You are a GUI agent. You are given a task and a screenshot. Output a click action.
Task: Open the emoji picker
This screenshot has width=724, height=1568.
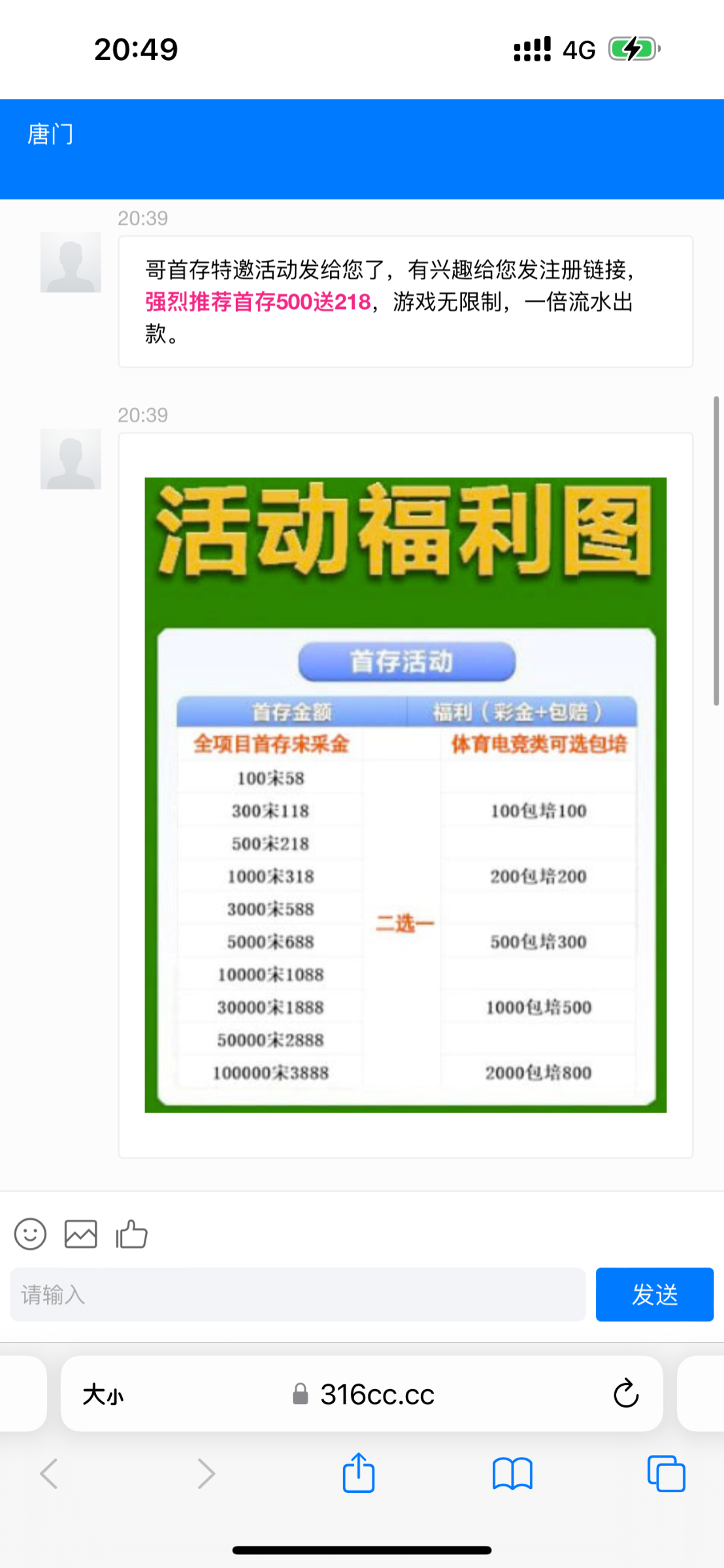point(30,1234)
